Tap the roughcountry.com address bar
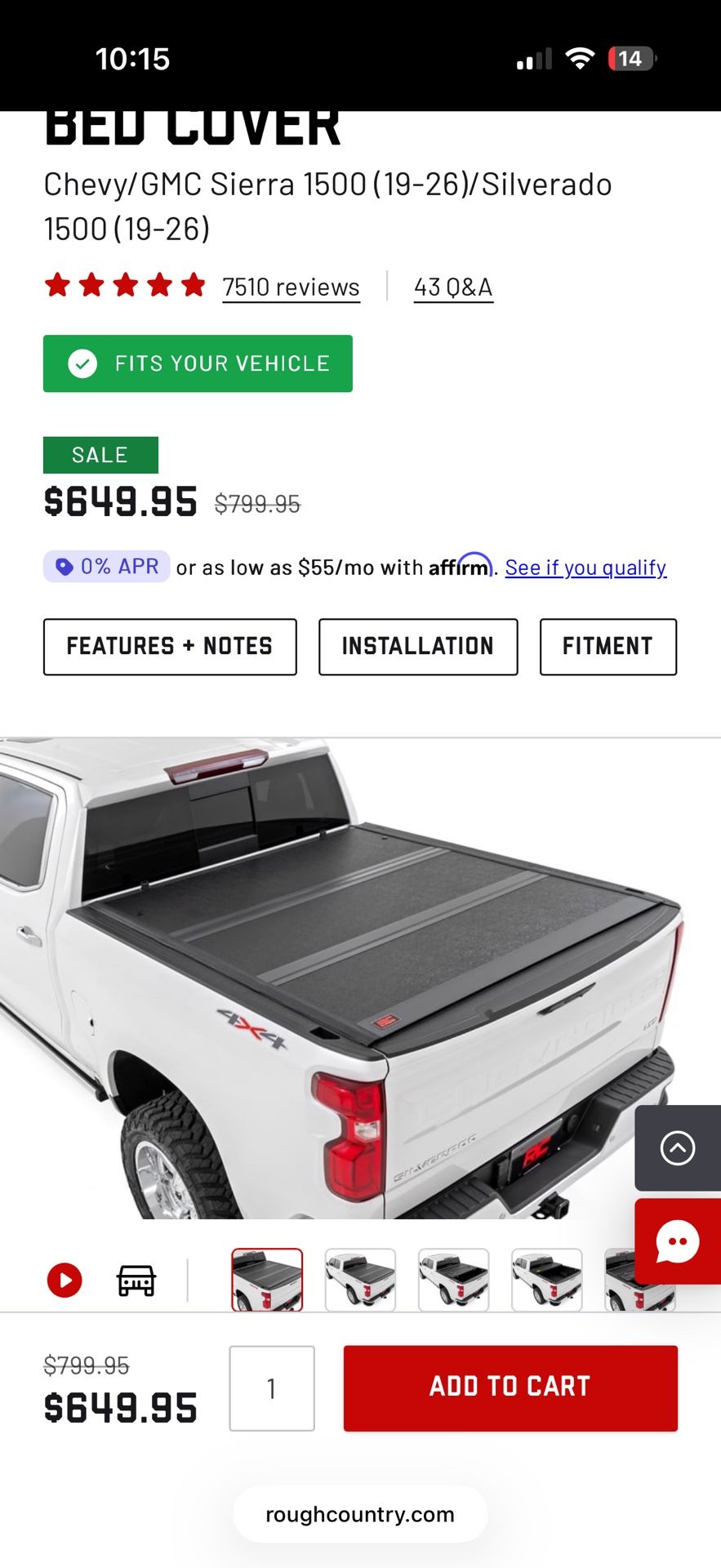The width and height of the screenshot is (721, 1568). coord(360,1515)
